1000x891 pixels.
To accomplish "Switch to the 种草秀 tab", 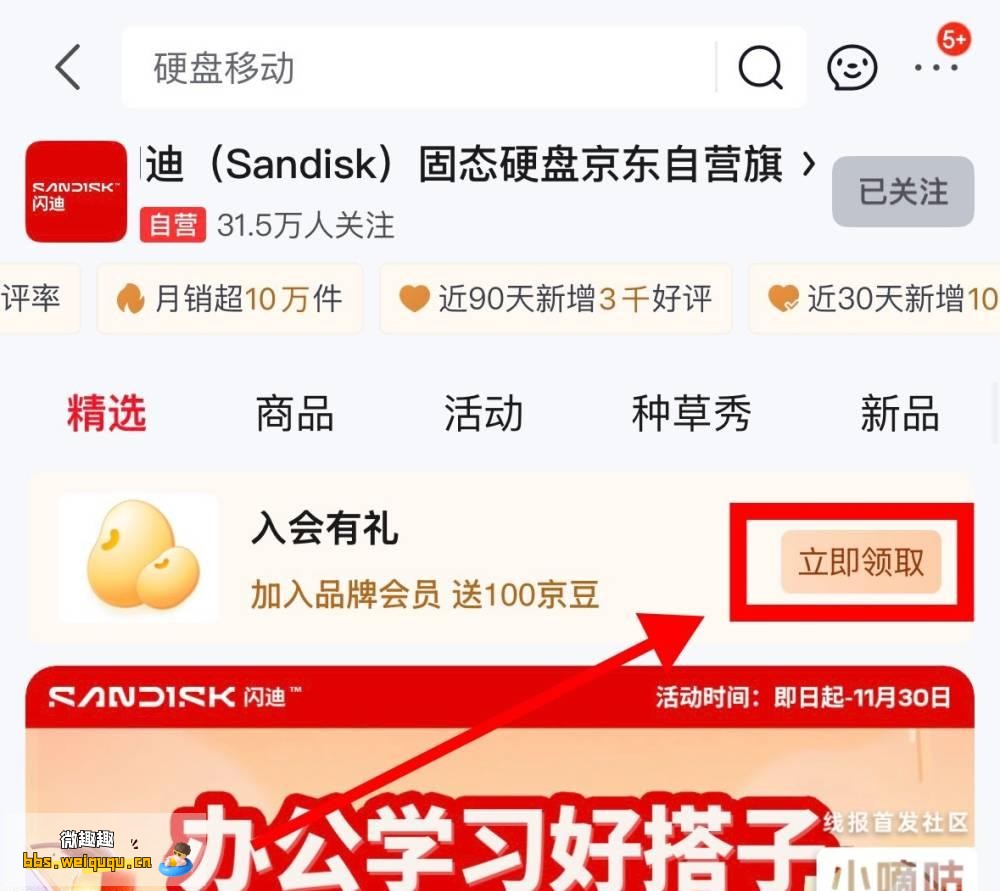I will click(x=691, y=413).
